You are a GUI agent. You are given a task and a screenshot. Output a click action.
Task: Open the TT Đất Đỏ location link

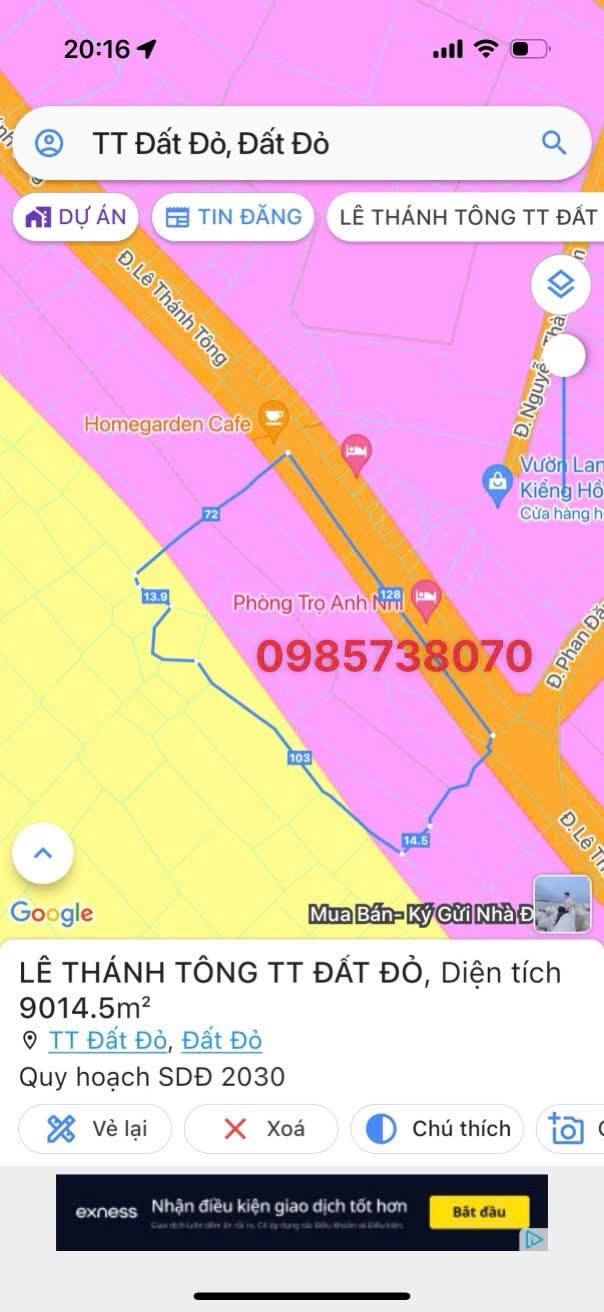(x=108, y=1040)
